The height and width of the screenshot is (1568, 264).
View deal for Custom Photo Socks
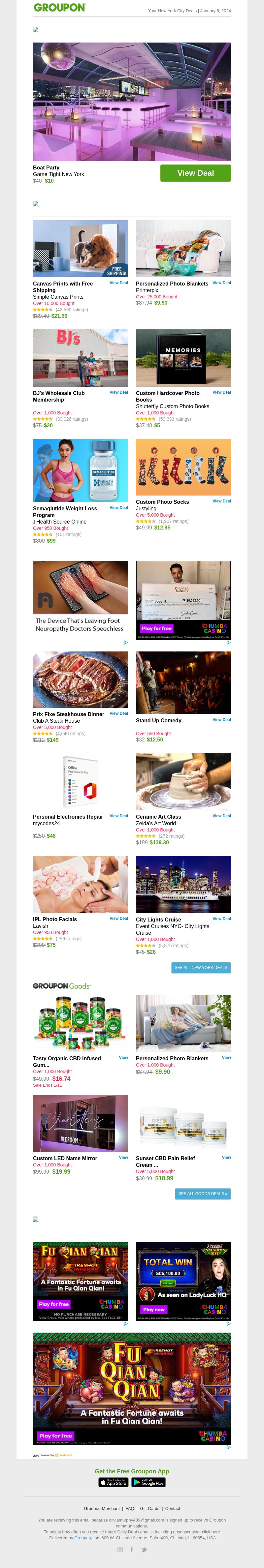point(221,501)
